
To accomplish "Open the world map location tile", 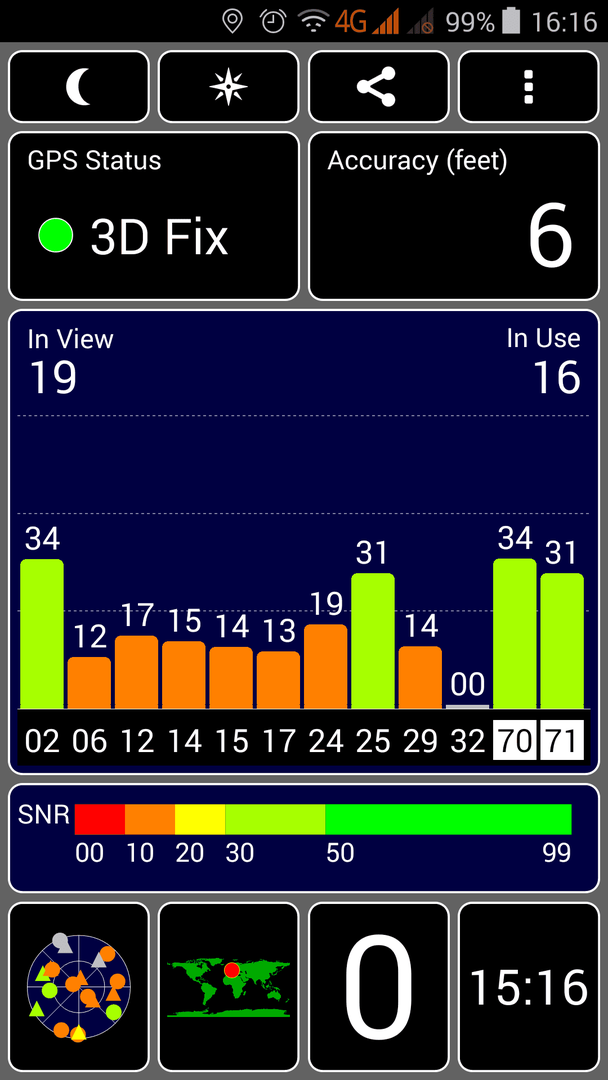I will [229, 987].
